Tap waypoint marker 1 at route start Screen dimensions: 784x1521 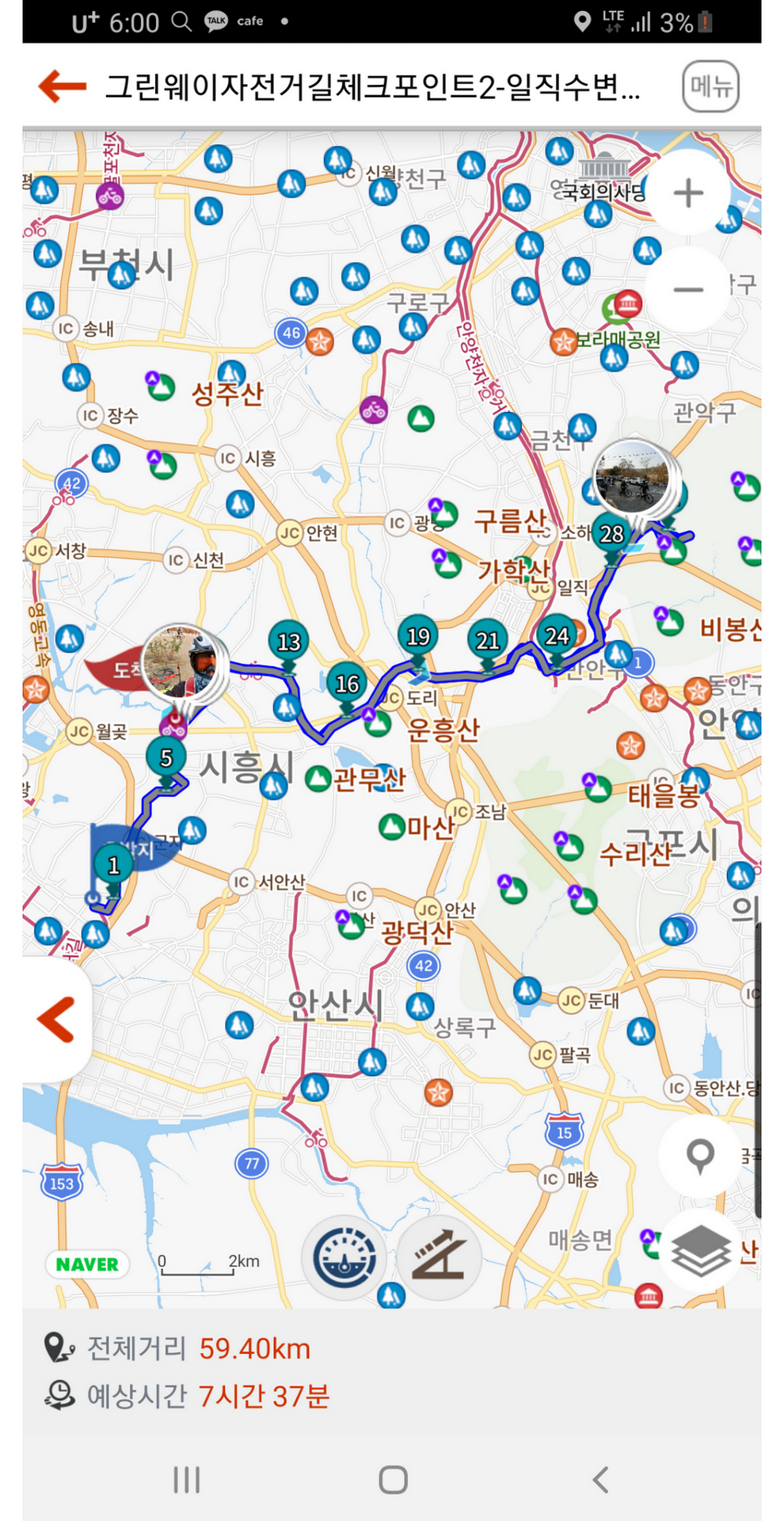(113, 865)
